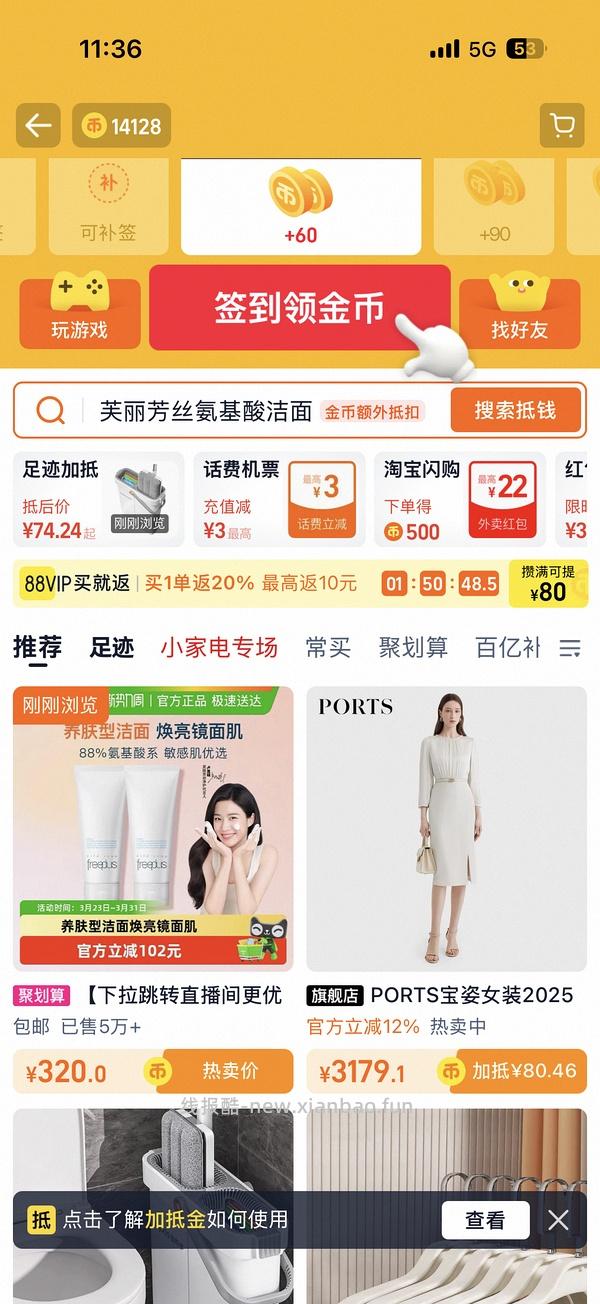Tap 签到领金币 to check in
Viewport: 600px width, 1304px height.
(299, 308)
